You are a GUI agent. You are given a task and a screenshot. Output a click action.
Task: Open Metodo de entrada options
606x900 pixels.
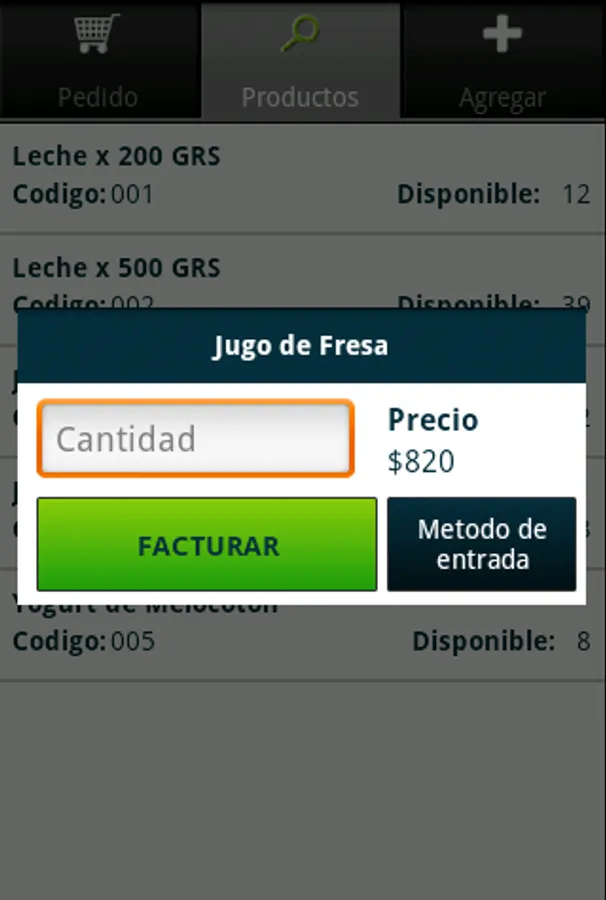481,544
